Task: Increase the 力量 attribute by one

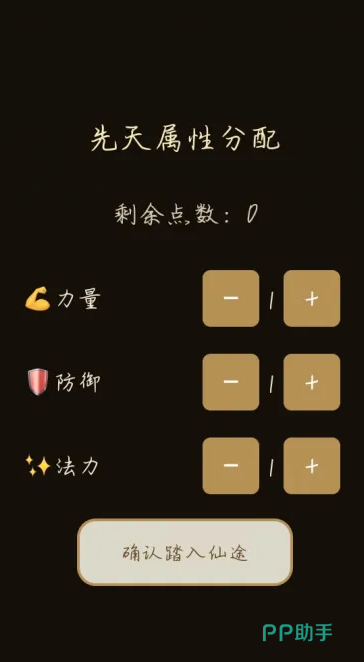Action: 312,298
